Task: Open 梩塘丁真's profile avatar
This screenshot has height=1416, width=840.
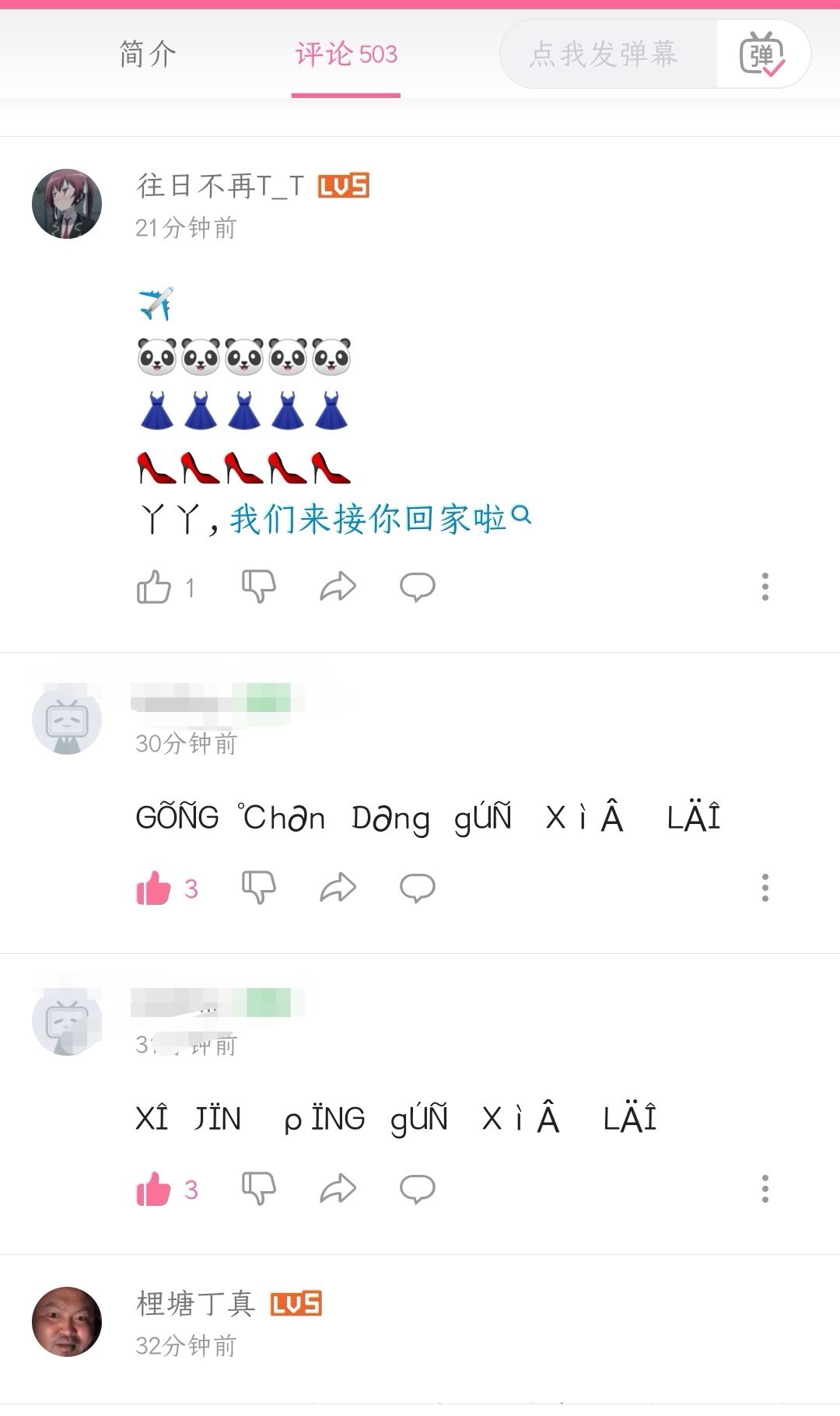Action: pyautogui.click(x=67, y=1322)
